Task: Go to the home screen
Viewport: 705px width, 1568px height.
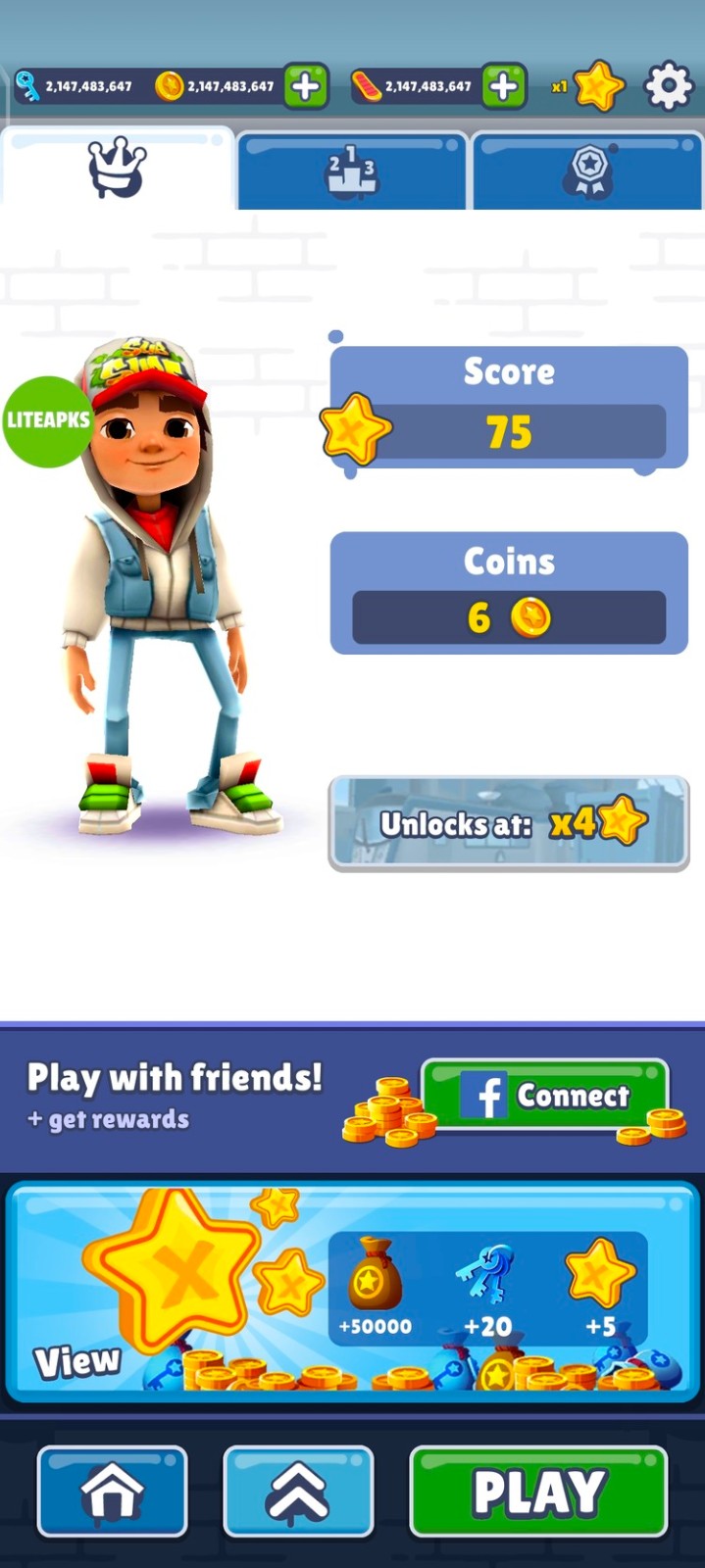Action: 112,1491
